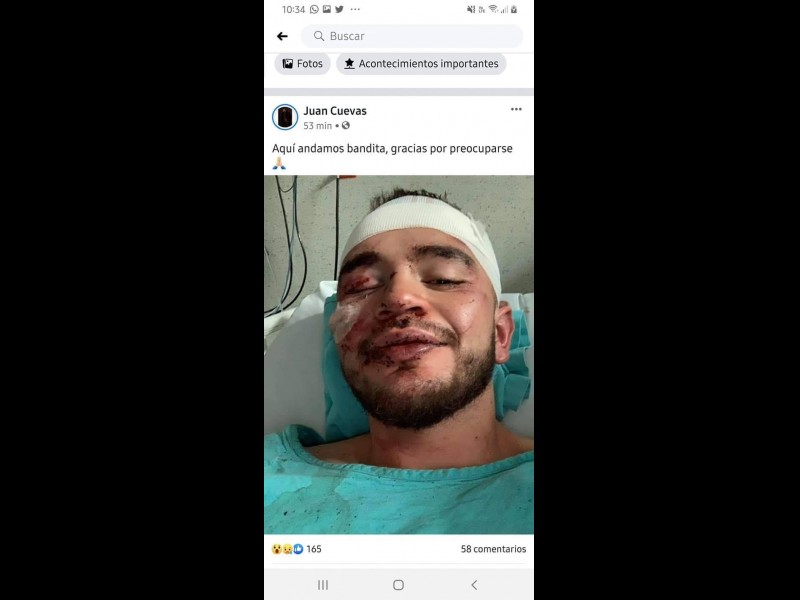Tap Juan Cuevas's profile picture
800x600 pixels.
tap(285, 117)
